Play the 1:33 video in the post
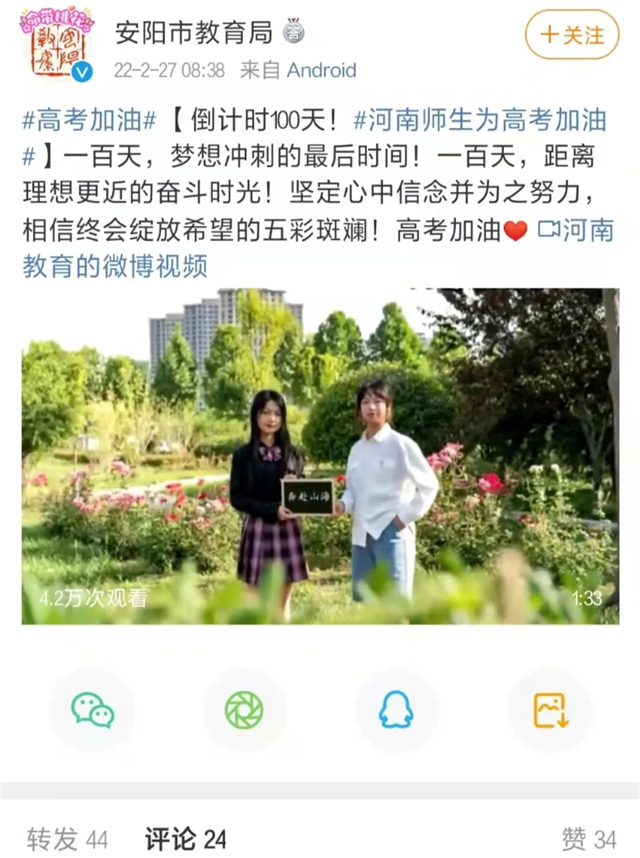This screenshot has width=640, height=858. [320, 456]
